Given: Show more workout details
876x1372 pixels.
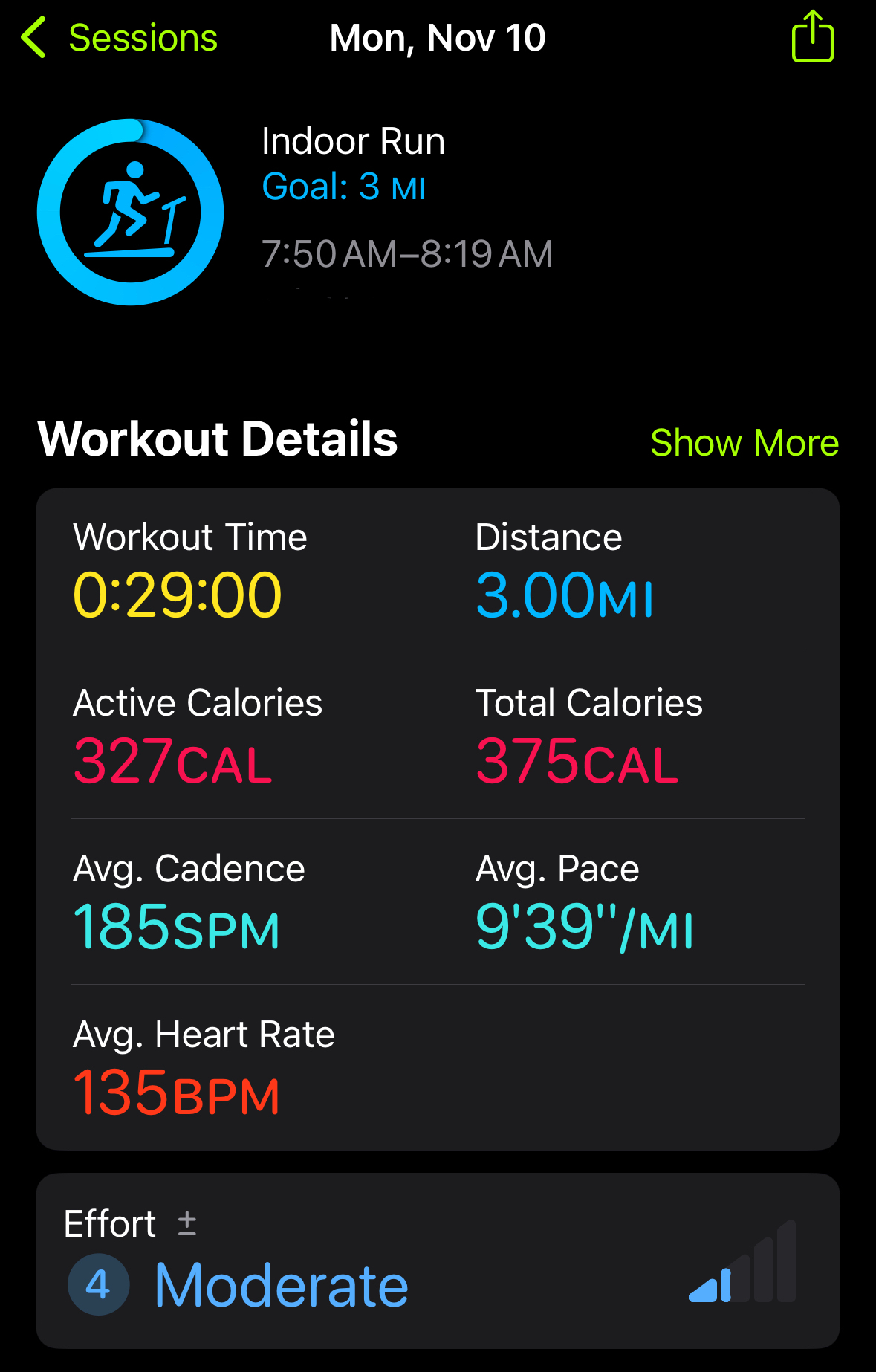Looking at the screenshot, I should click(744, 443).
